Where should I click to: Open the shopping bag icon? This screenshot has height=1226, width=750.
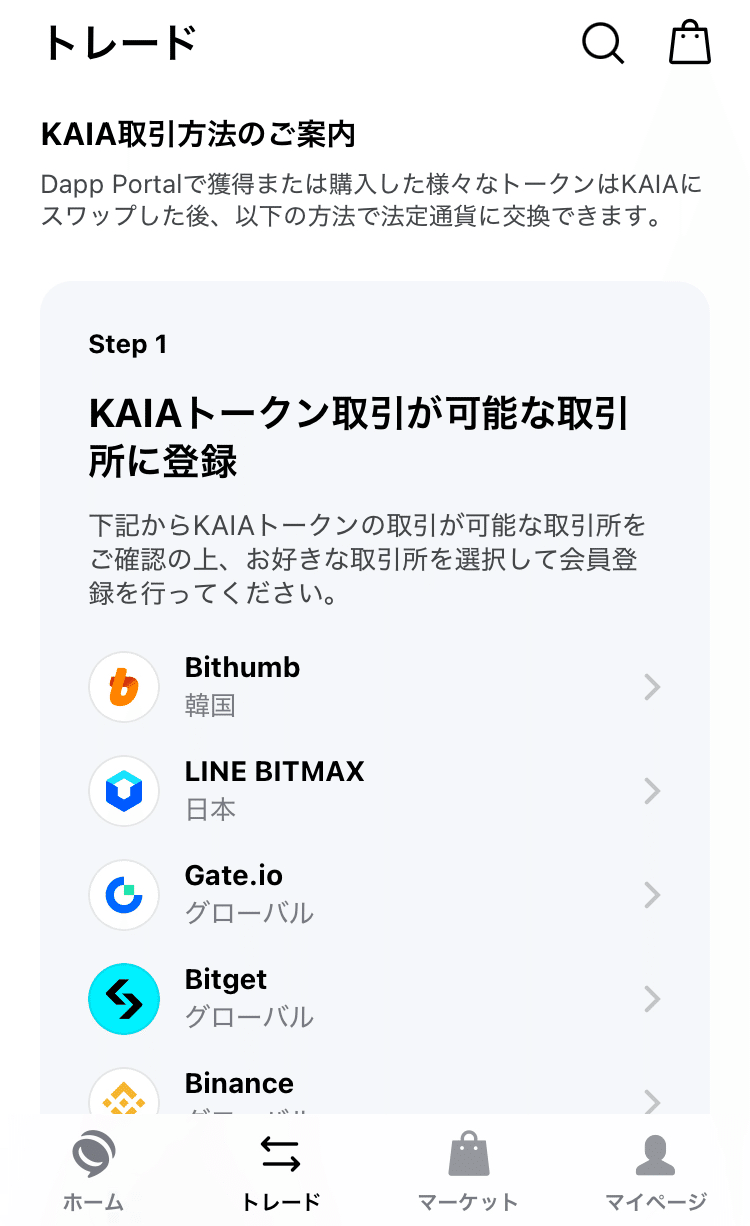click(x=689, y=43)
